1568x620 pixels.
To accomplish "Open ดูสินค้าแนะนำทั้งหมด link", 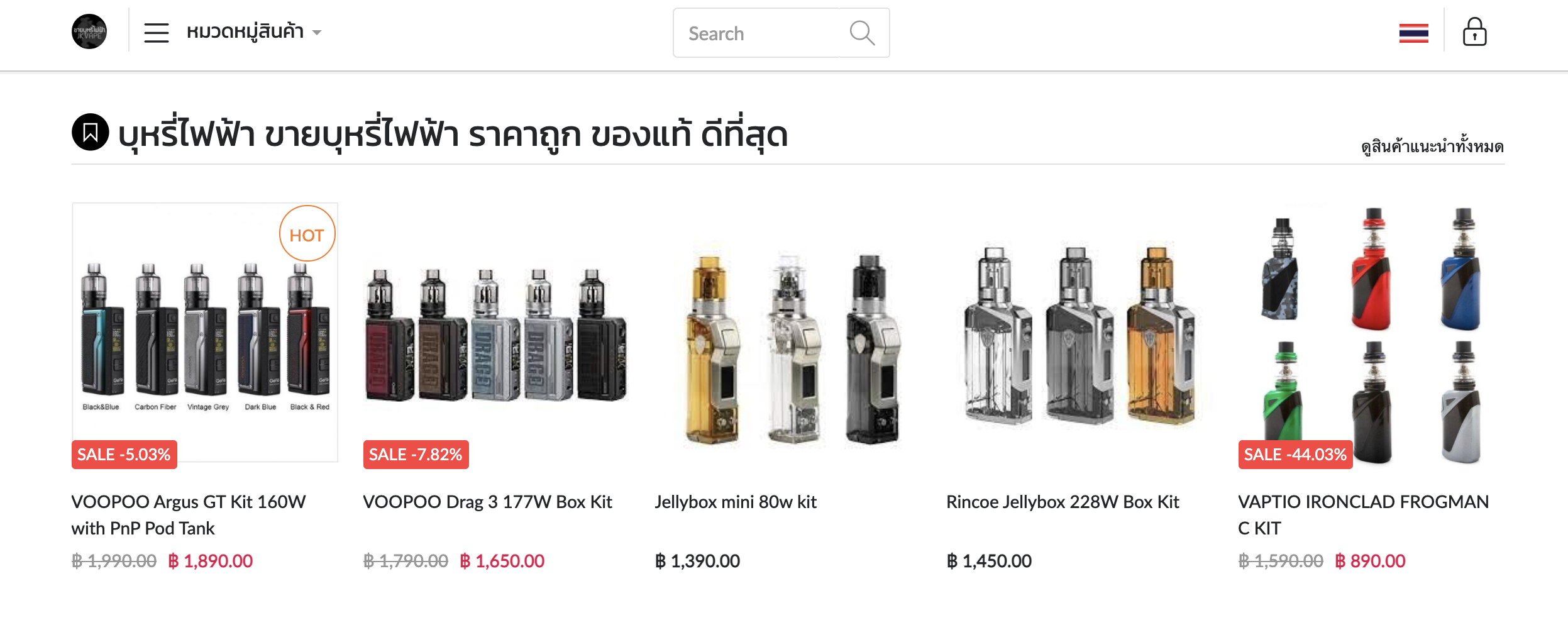I will pos(1432,147).
